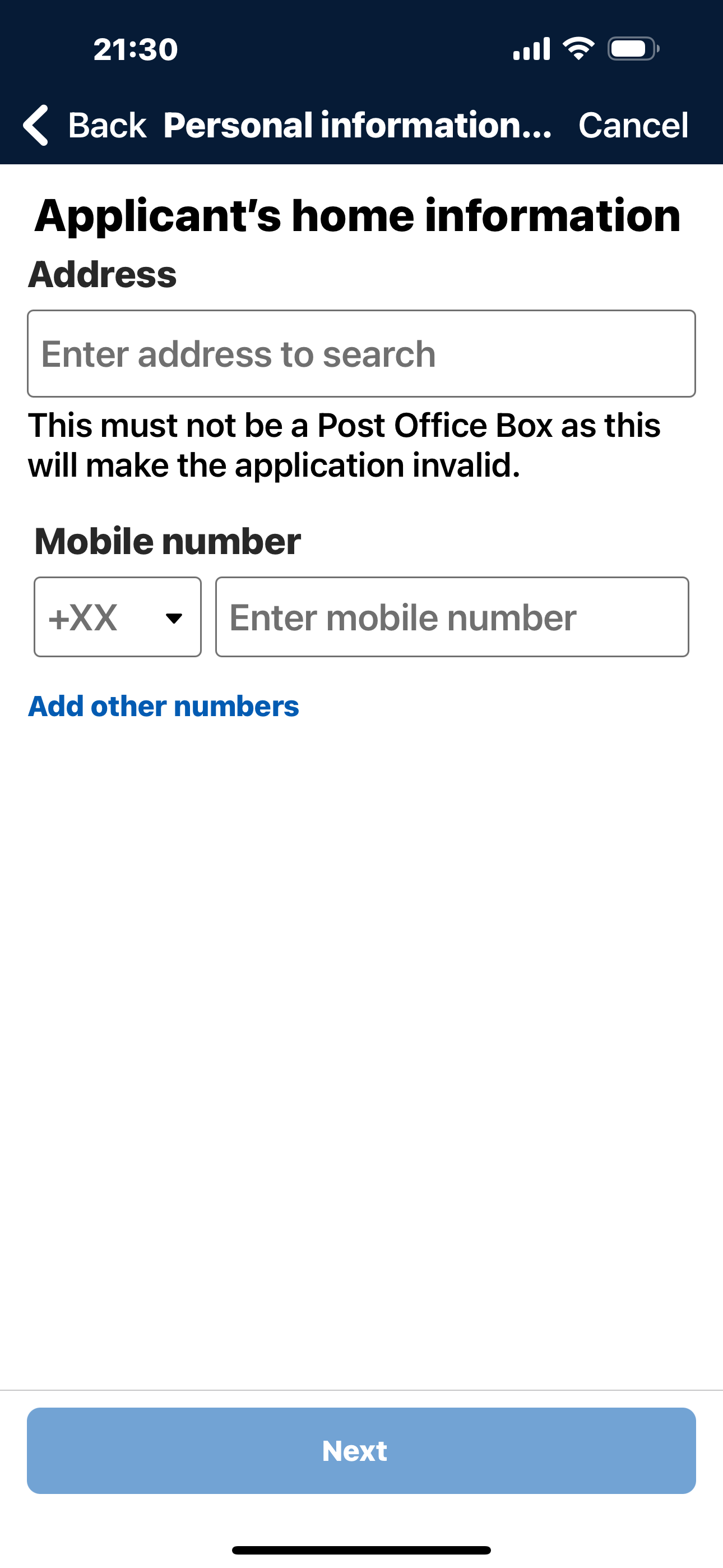Cancel the application form
Image resolution: width=723 pixels, height=1568 pixels.
[x=633, y=126]
